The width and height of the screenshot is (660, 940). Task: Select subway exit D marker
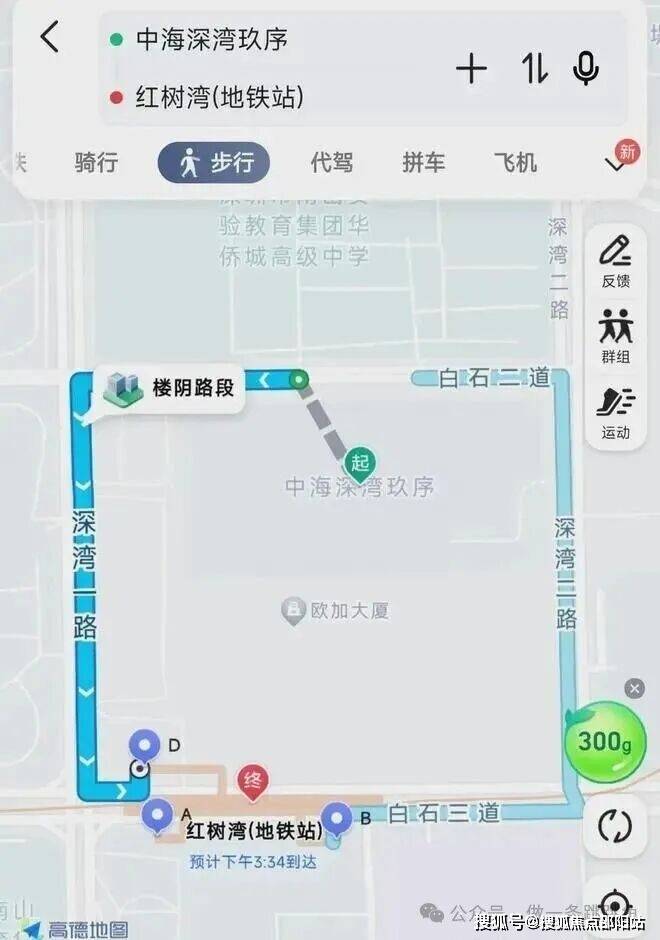coord(146,745)
